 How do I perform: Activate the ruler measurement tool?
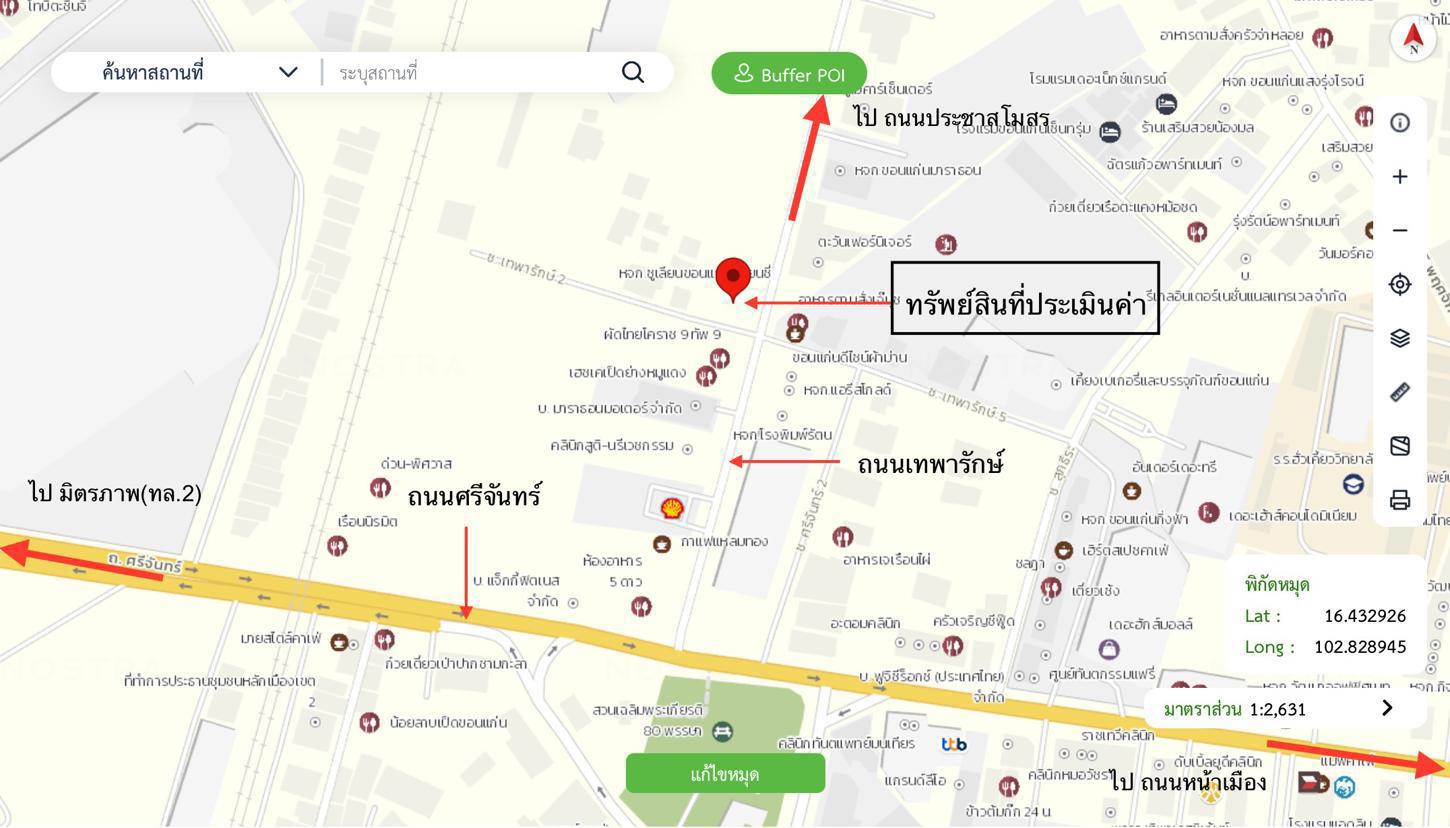tap(1400, 392)
